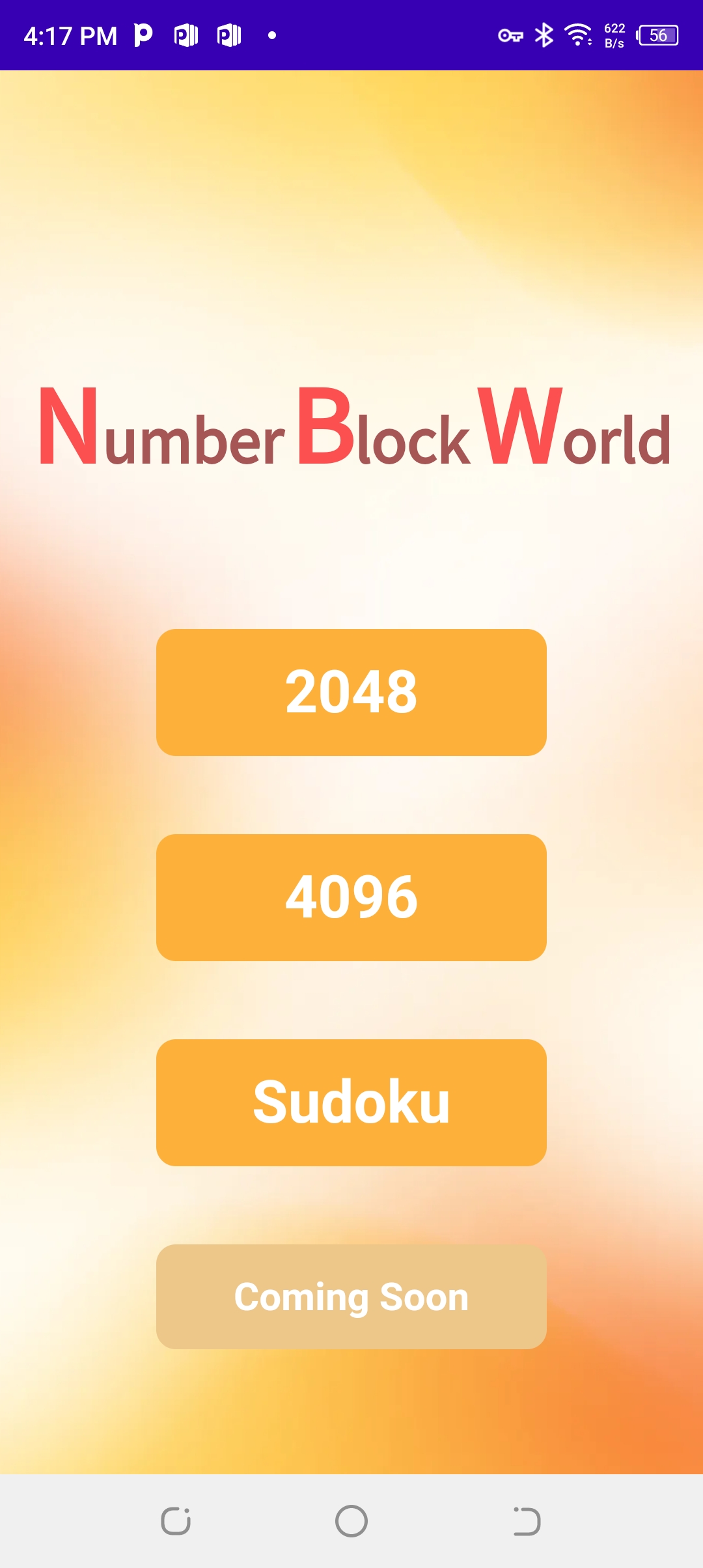Go to the system home screen

tap(351, 1521)
